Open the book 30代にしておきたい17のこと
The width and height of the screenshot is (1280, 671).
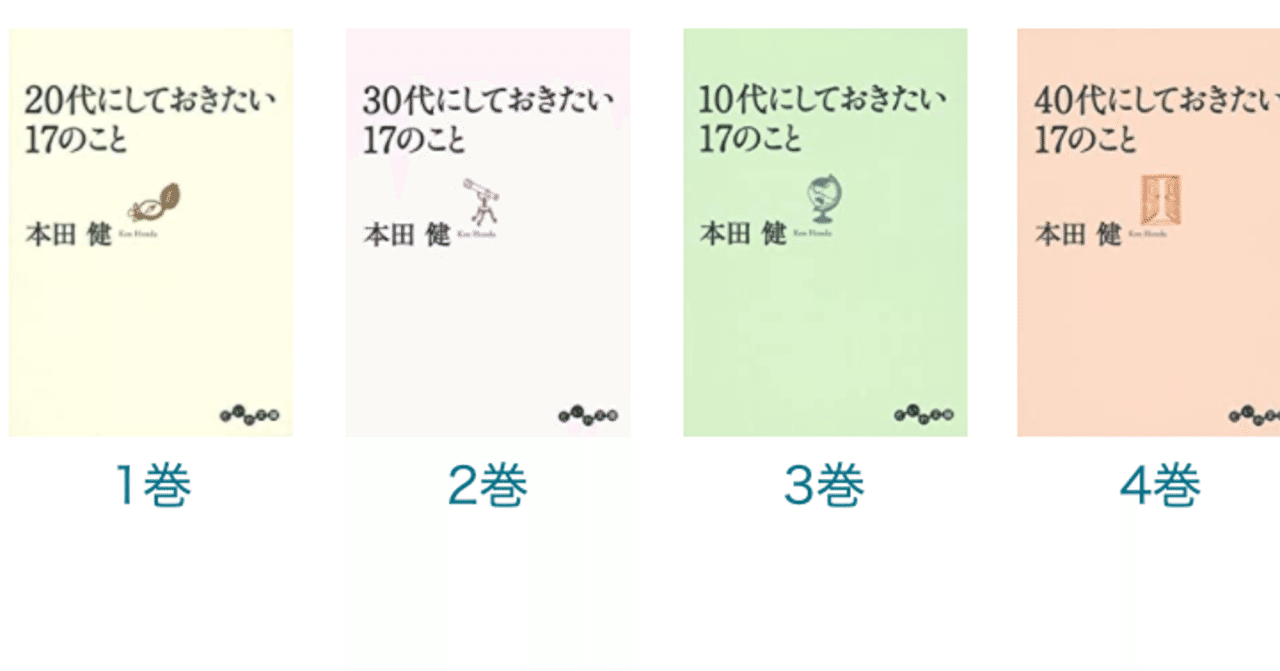[x=488, y=232]
